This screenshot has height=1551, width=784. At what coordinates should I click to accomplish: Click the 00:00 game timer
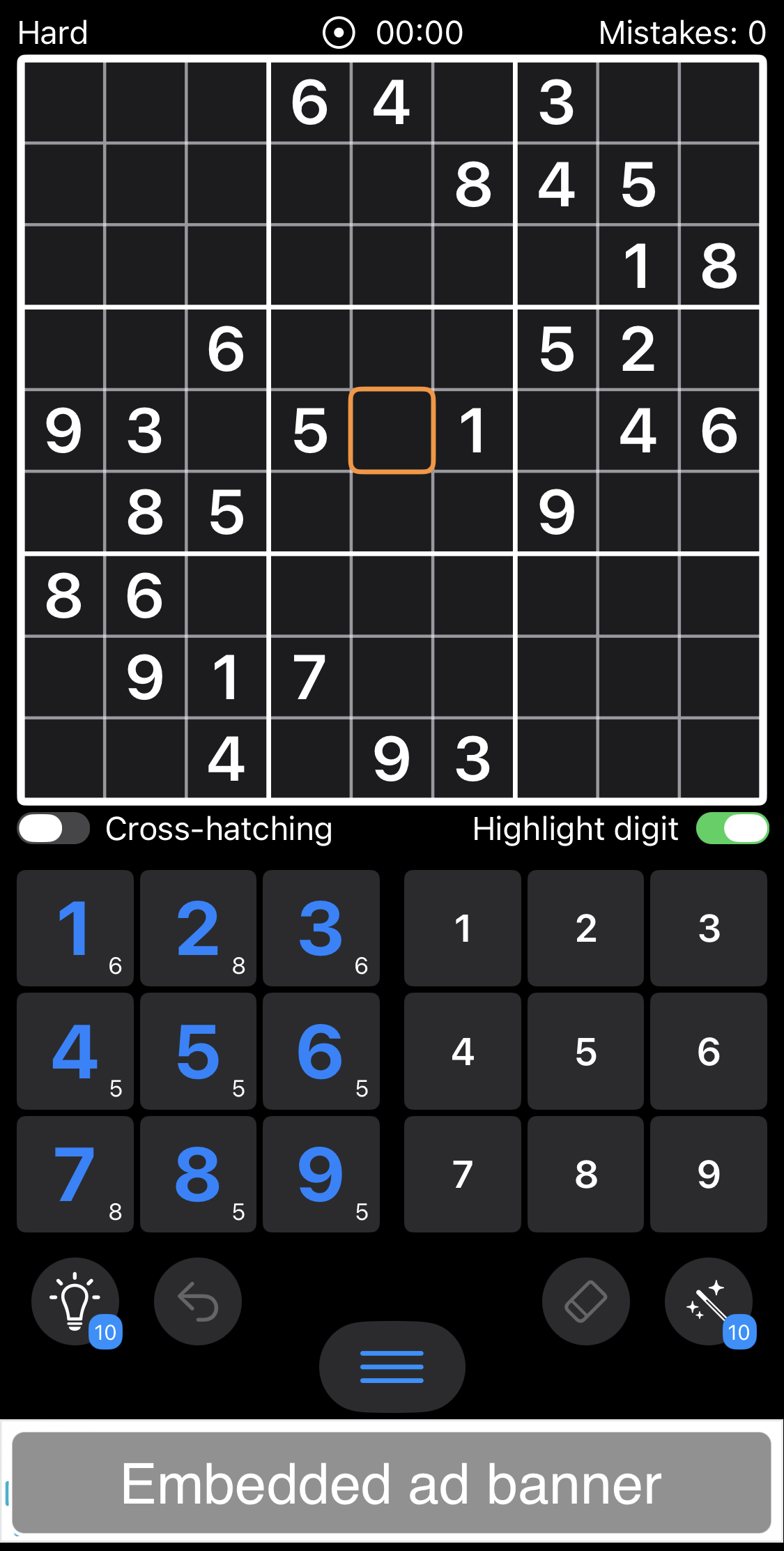[x=419, y=31]
